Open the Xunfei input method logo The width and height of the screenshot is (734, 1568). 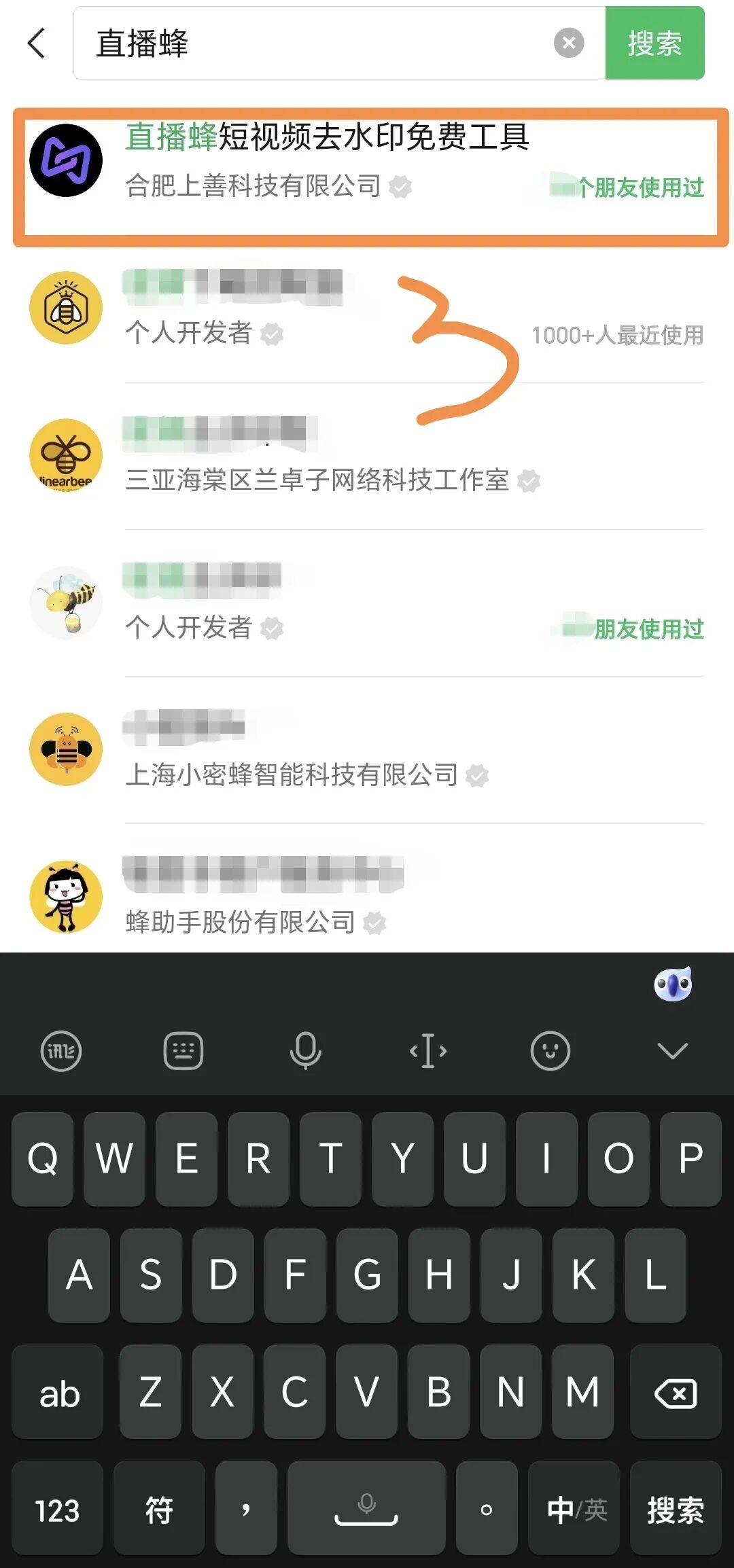point(61,1050)
